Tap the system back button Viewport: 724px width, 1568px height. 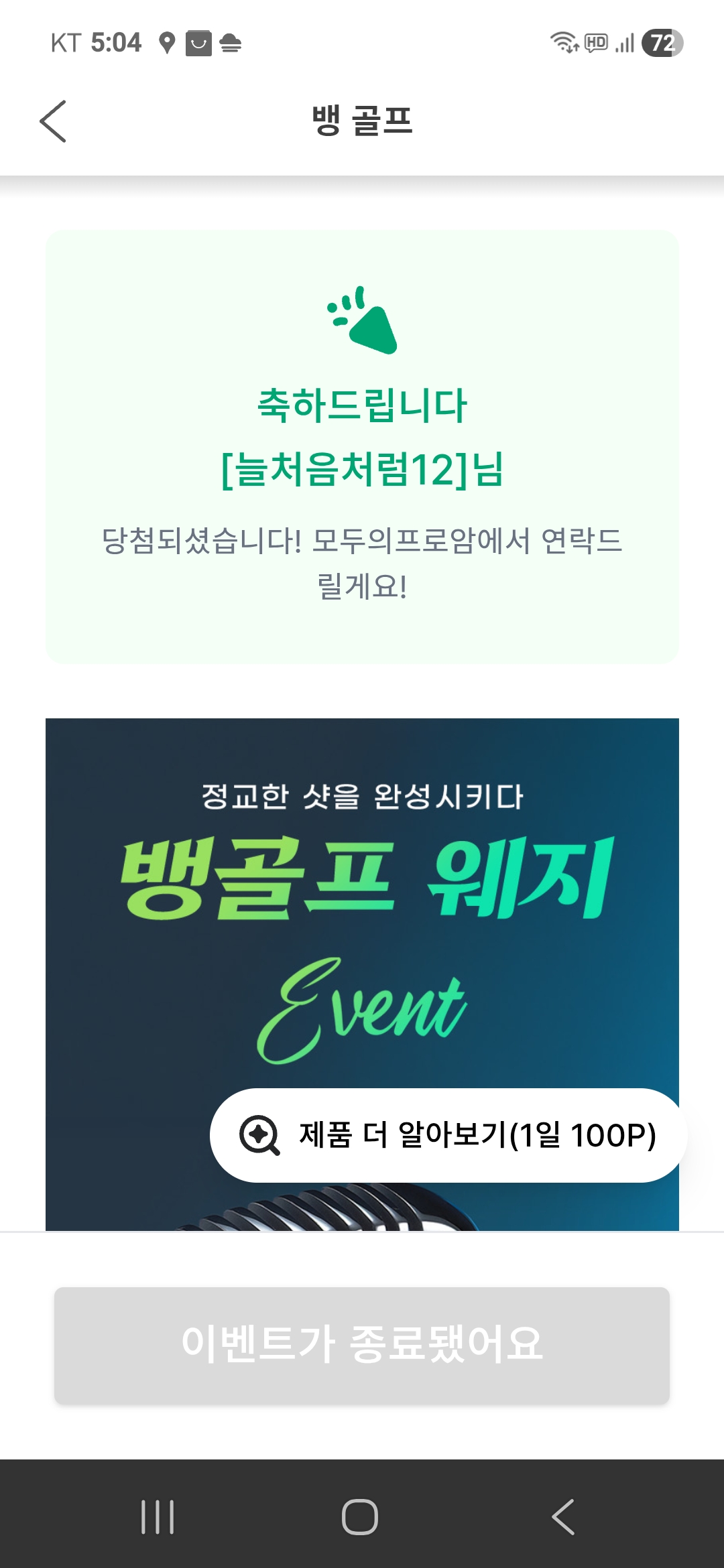pos(563,1517)
